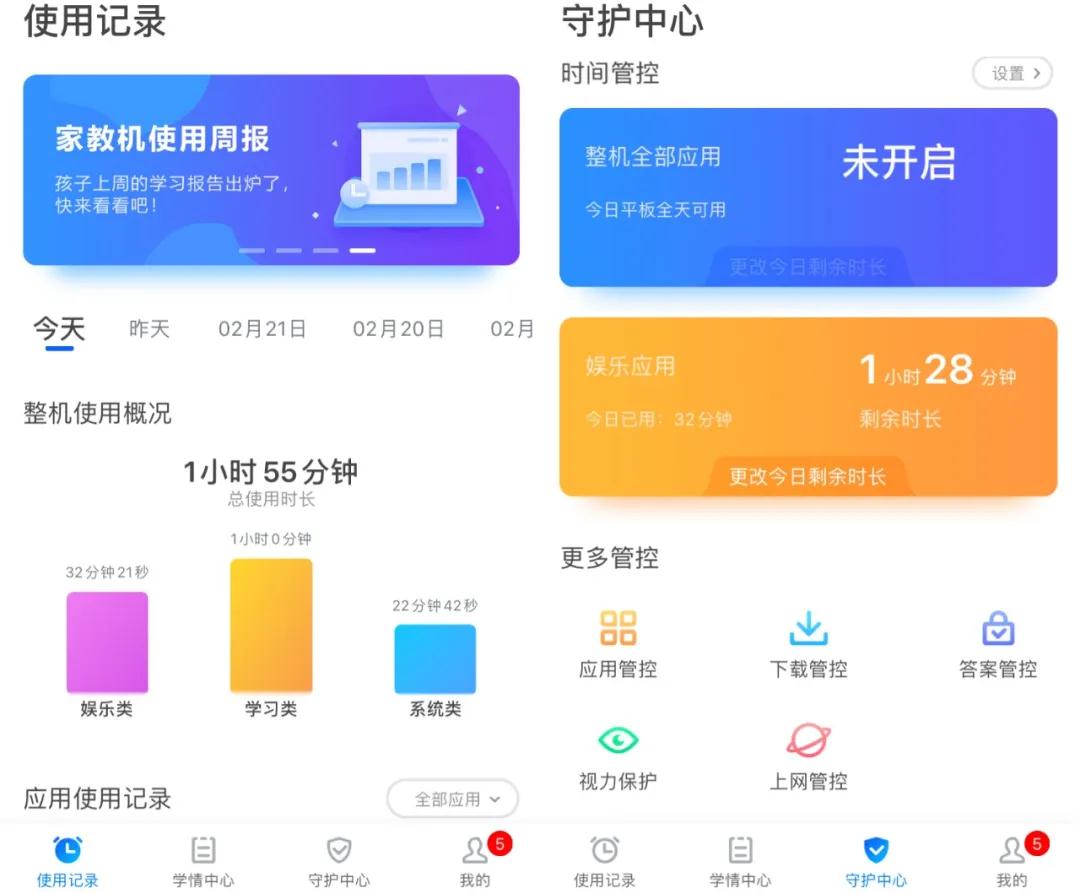
Task: Go to 学情中心 tab on the 使用记录 screen
Action: (x=203, y=862)
